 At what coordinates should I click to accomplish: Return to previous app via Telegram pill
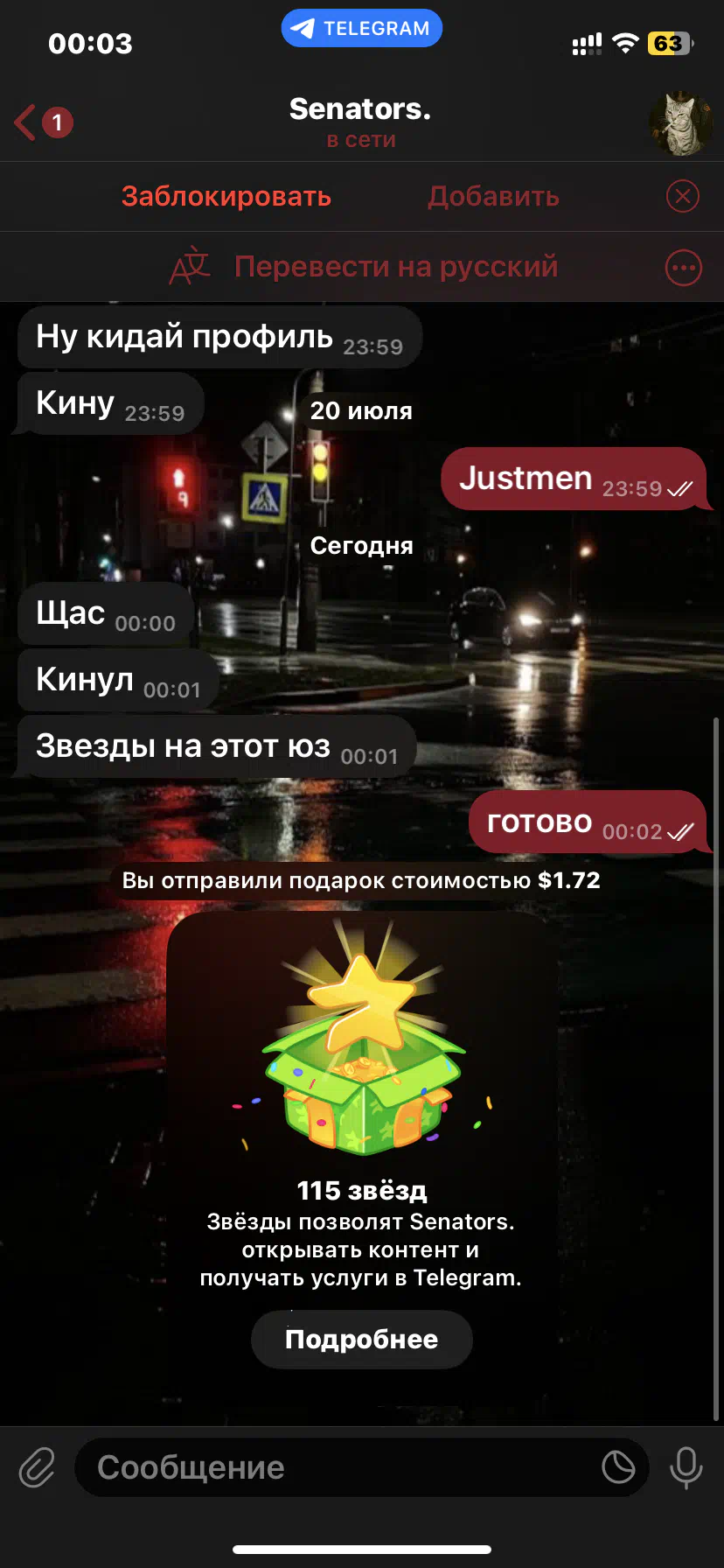(x=362, y=28)
